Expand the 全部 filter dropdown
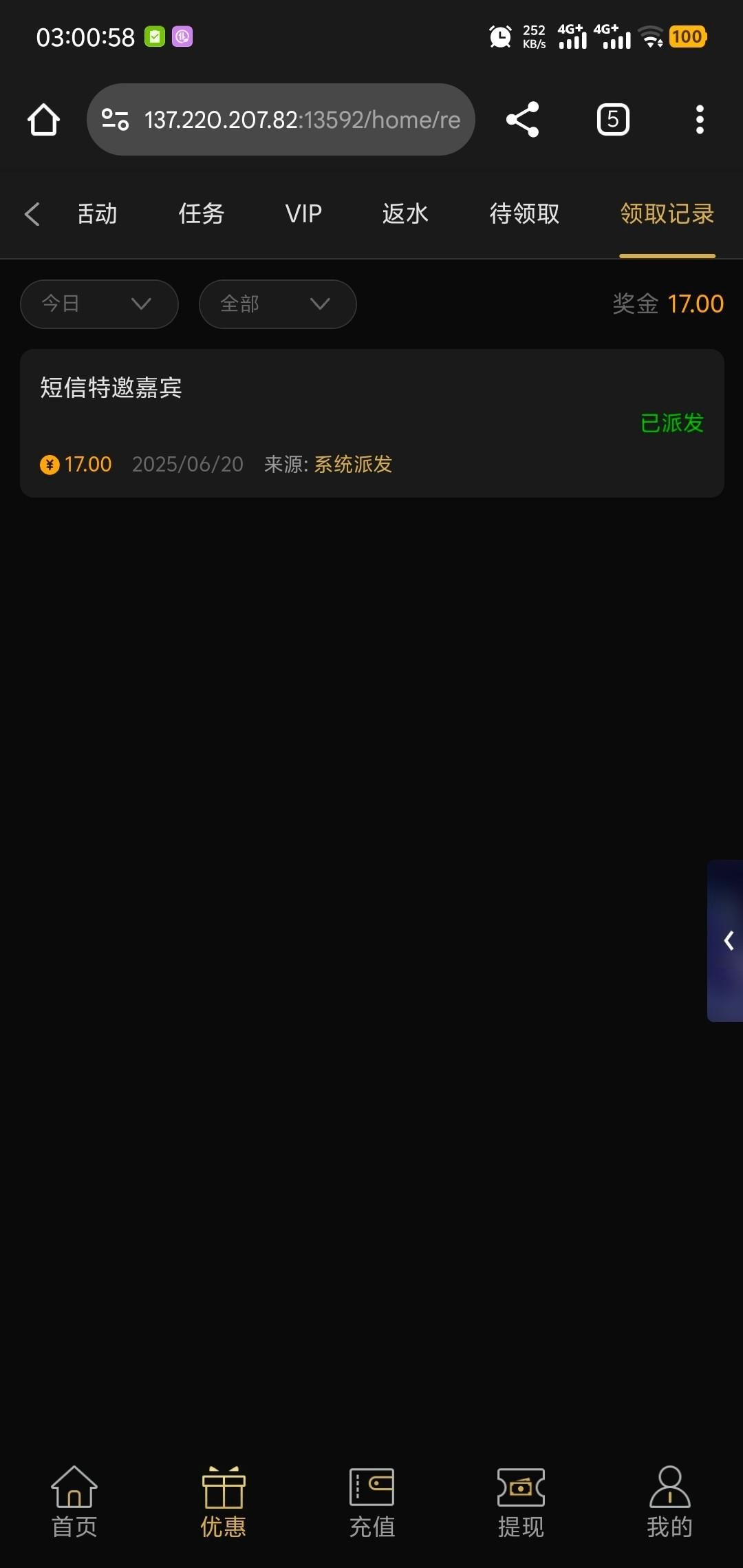The image size is (743, 1568). coord(277,304)
